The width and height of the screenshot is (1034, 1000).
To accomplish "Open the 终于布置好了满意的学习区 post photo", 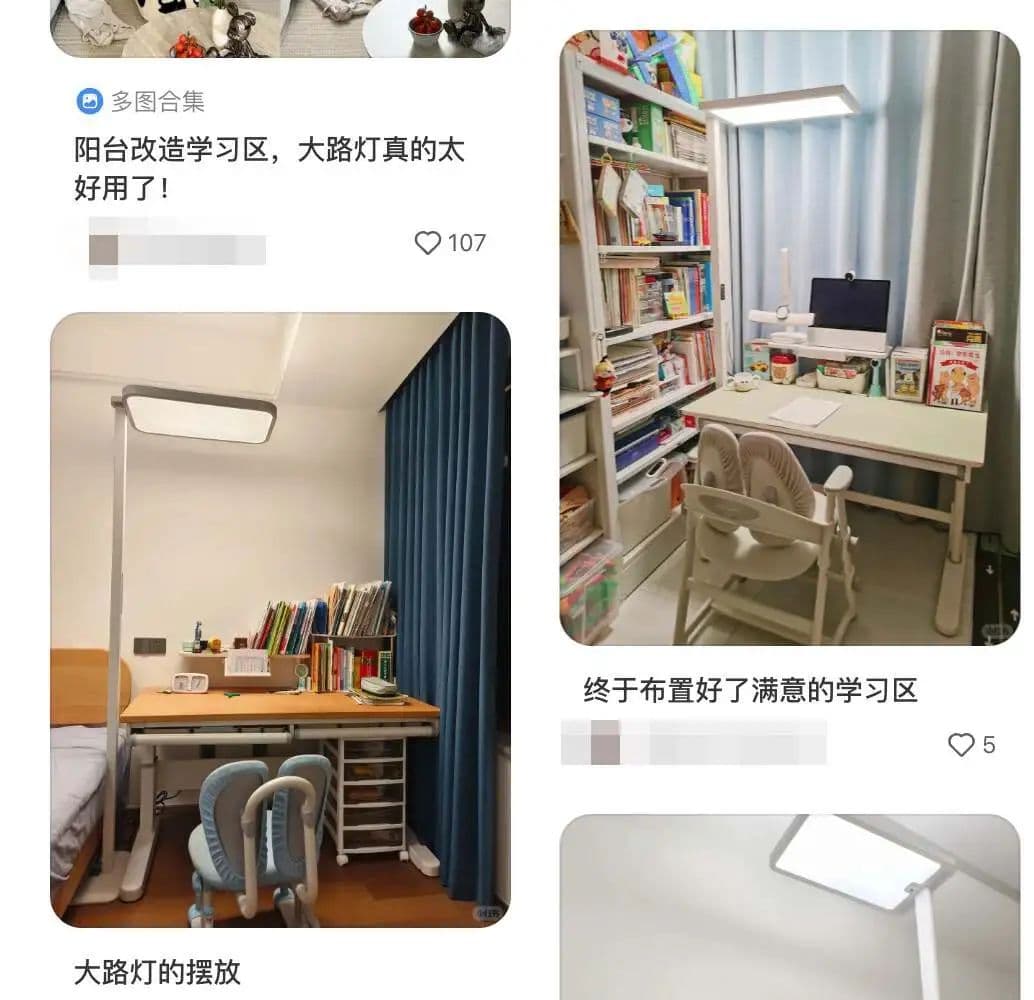I will coord(790,338).
